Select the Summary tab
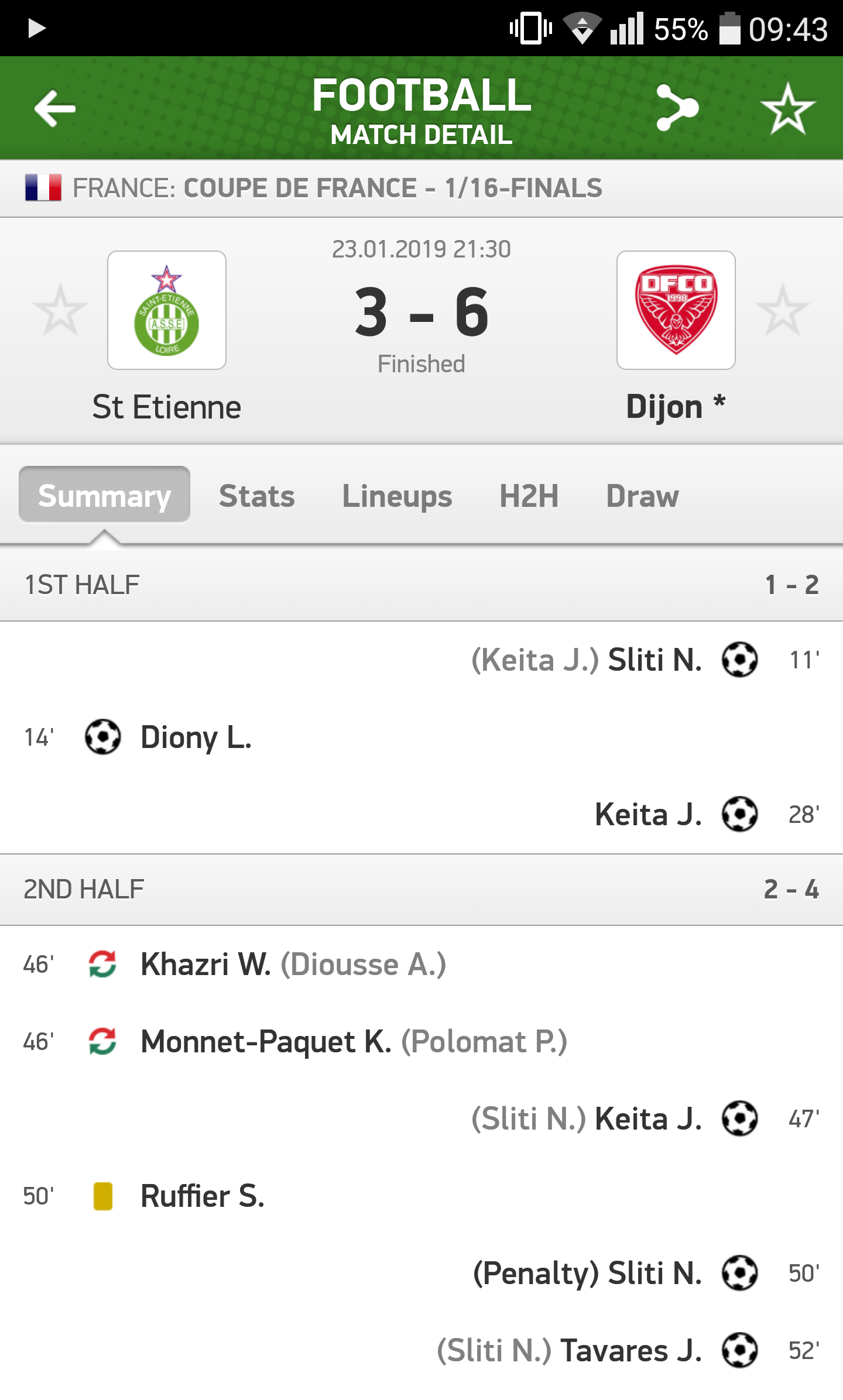The height and width of the screenshot is (1400, 843). tap(104, 495)
